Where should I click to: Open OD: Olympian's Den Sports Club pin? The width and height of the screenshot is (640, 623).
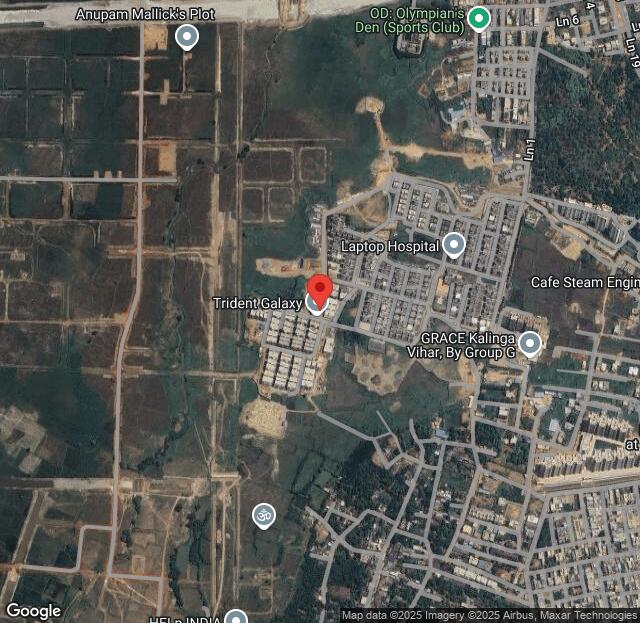pos(479,18)
